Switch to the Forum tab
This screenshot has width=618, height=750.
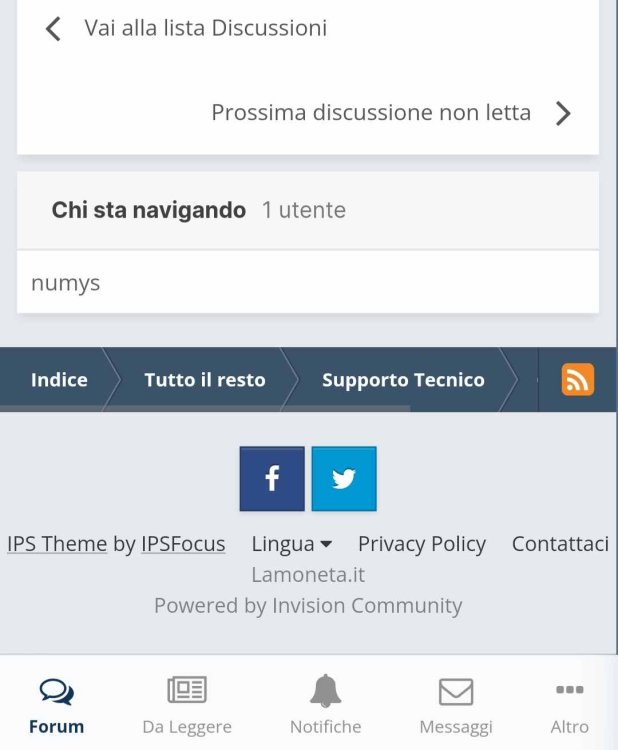pyautogui.click(x=56, y=706)
